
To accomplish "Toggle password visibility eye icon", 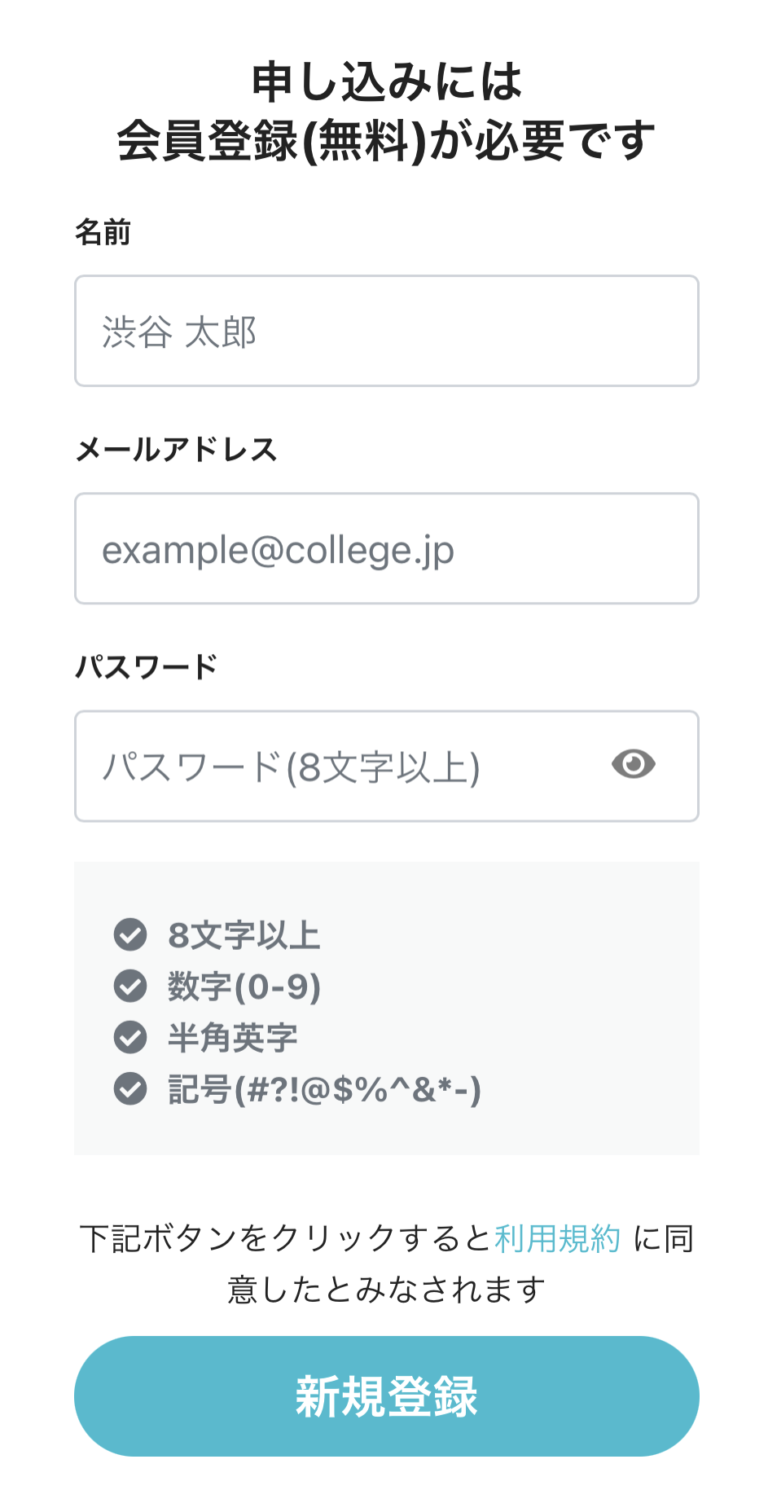I will pyautogui.click(x=633, y=765).
